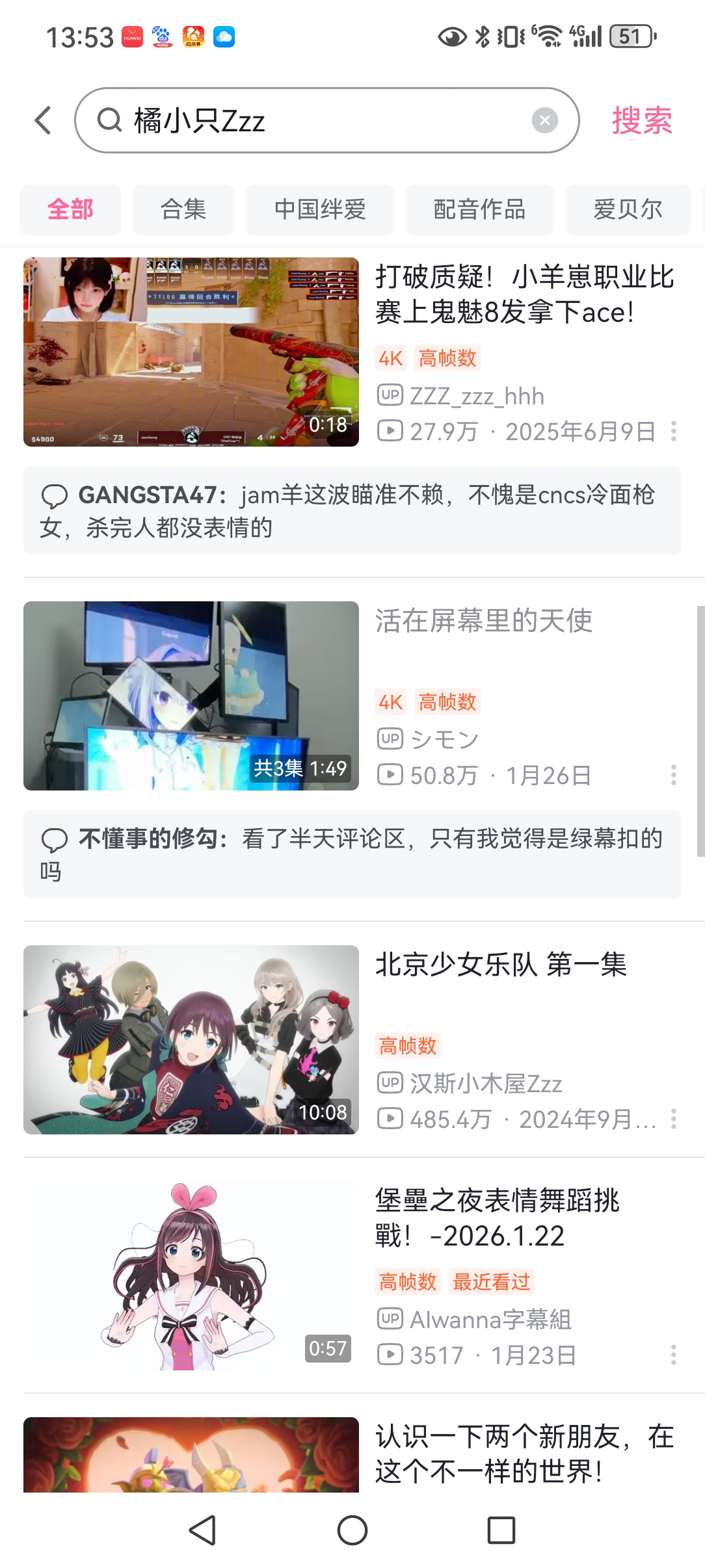Watch 北京少女乐队 第一集

(x=191, y=1039)
